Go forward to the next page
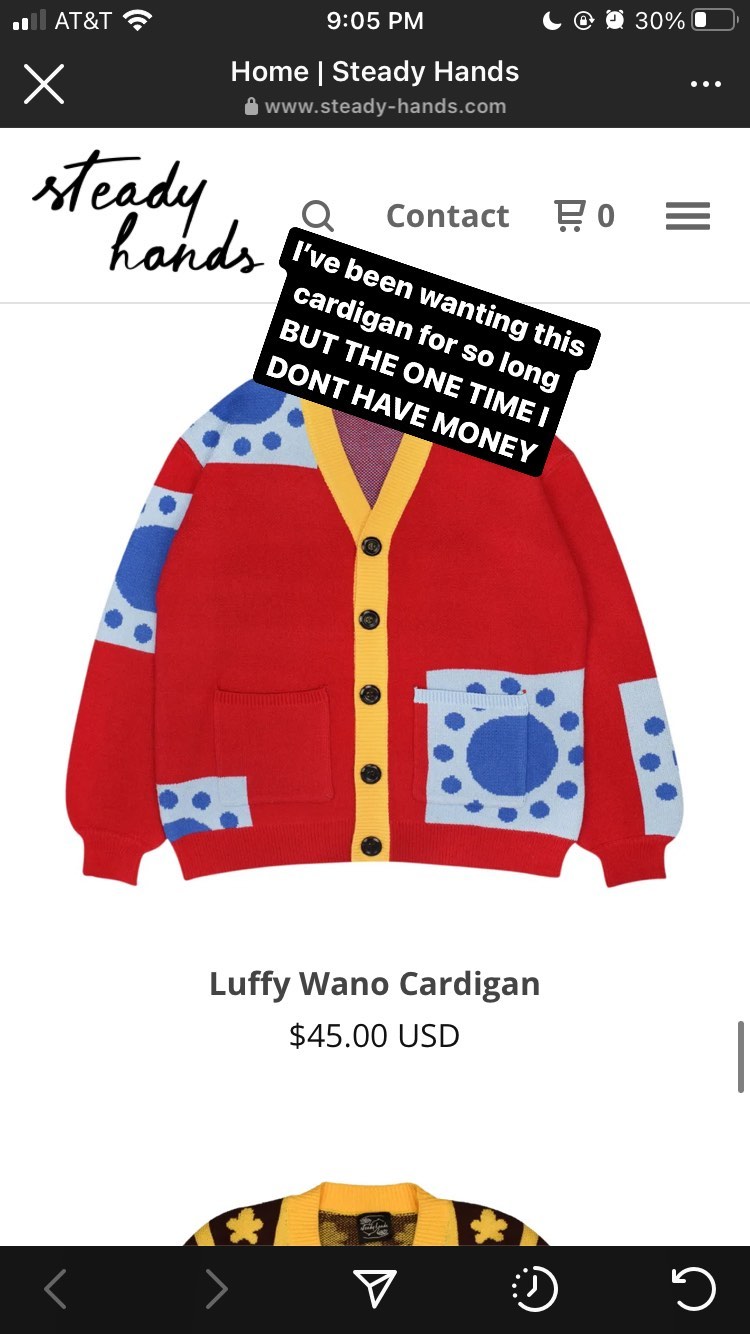The height and width of the screenshot is (1334, 750). [x=216, y=1289]
